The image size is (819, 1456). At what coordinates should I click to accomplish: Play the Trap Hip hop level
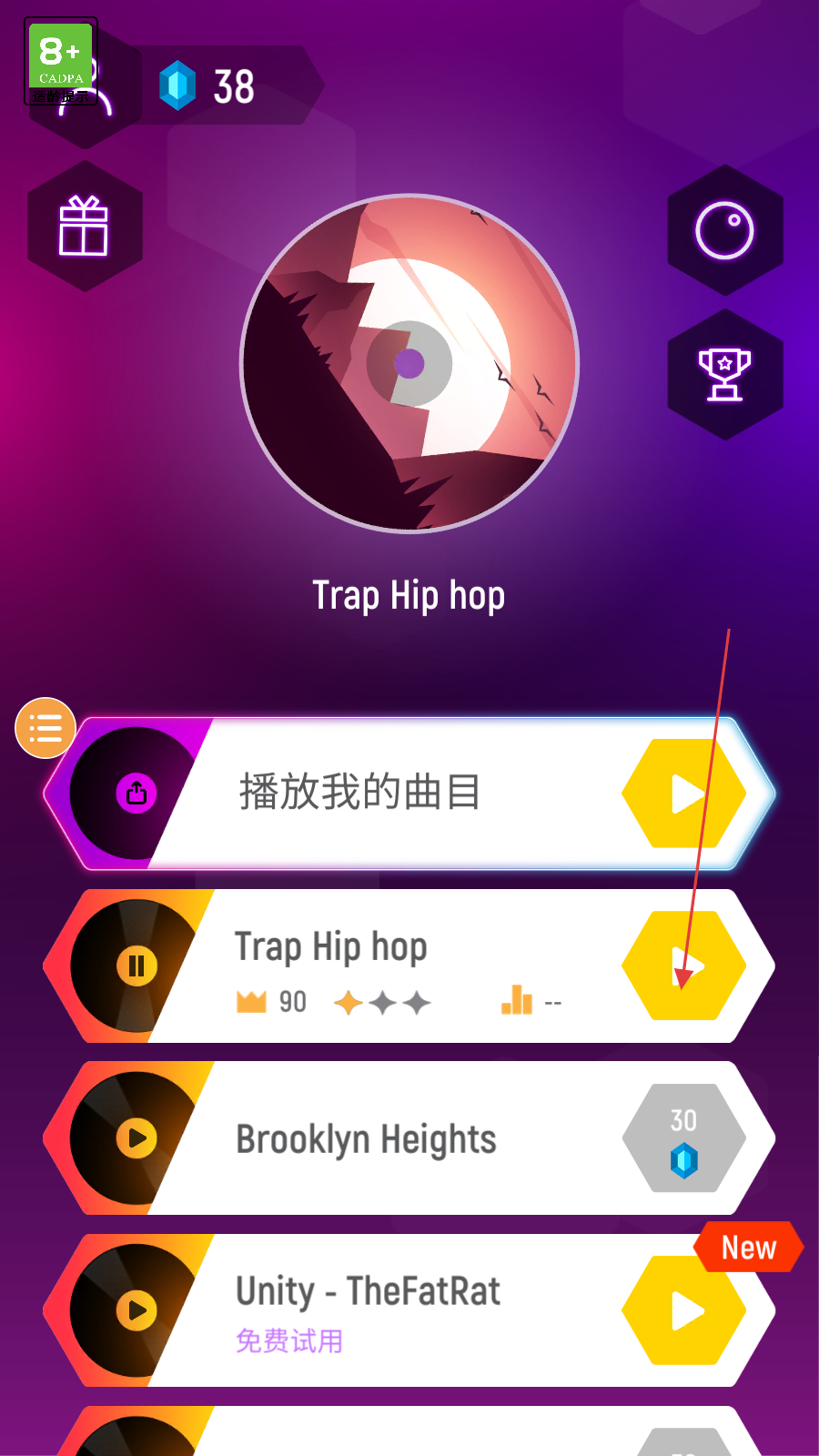tap(684, 966)
